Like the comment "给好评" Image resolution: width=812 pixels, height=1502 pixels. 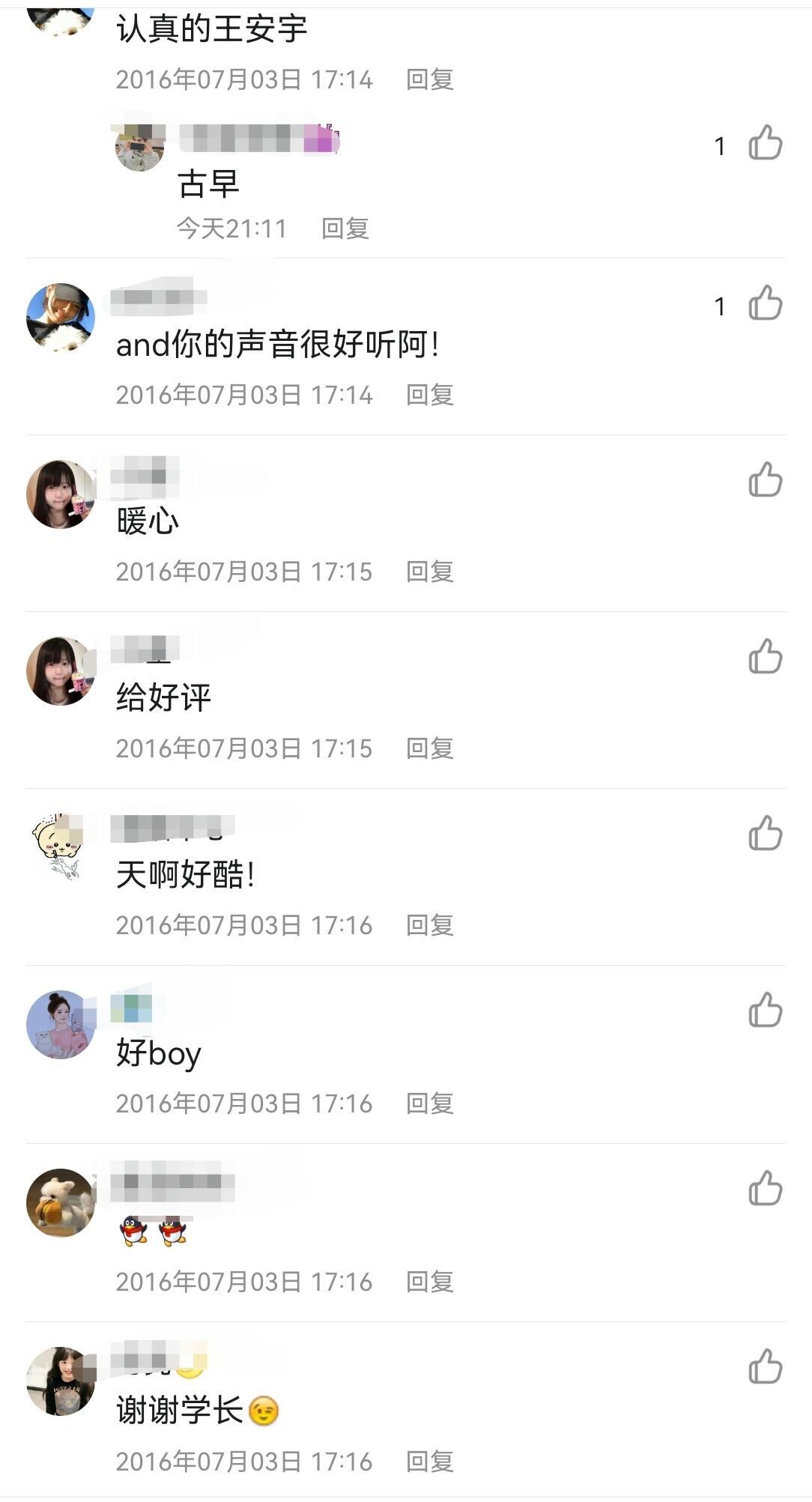coord(765,657)
